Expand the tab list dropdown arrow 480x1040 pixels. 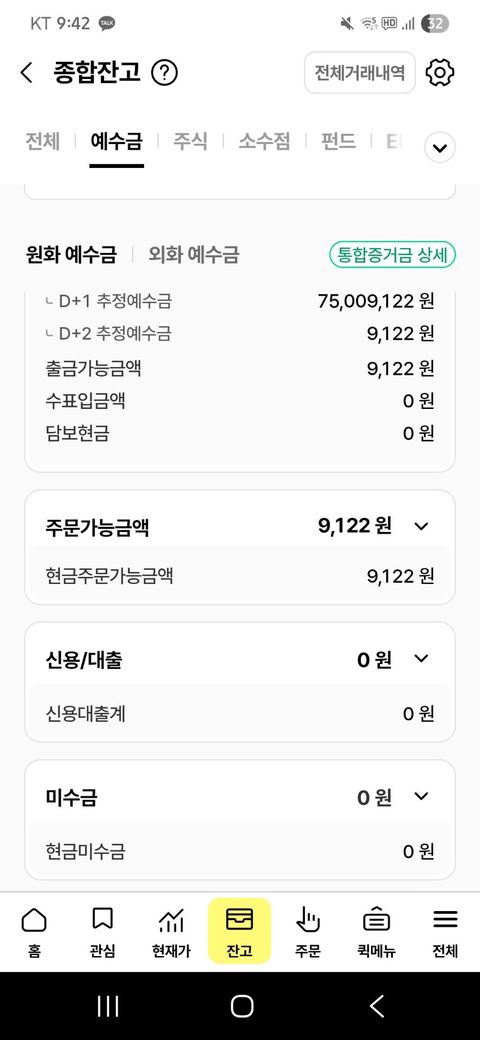(x=440, y=148)
